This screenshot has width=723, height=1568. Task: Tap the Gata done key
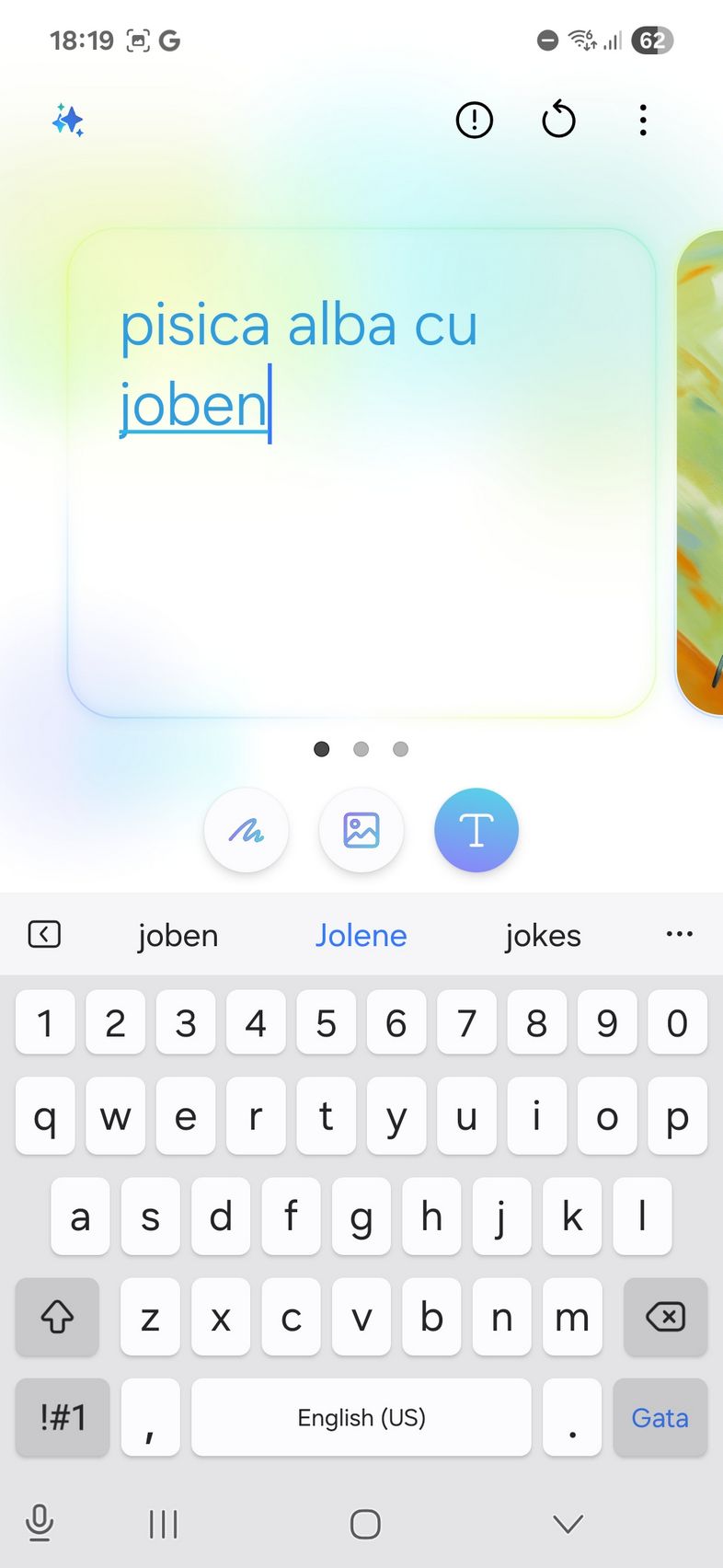660,1418
